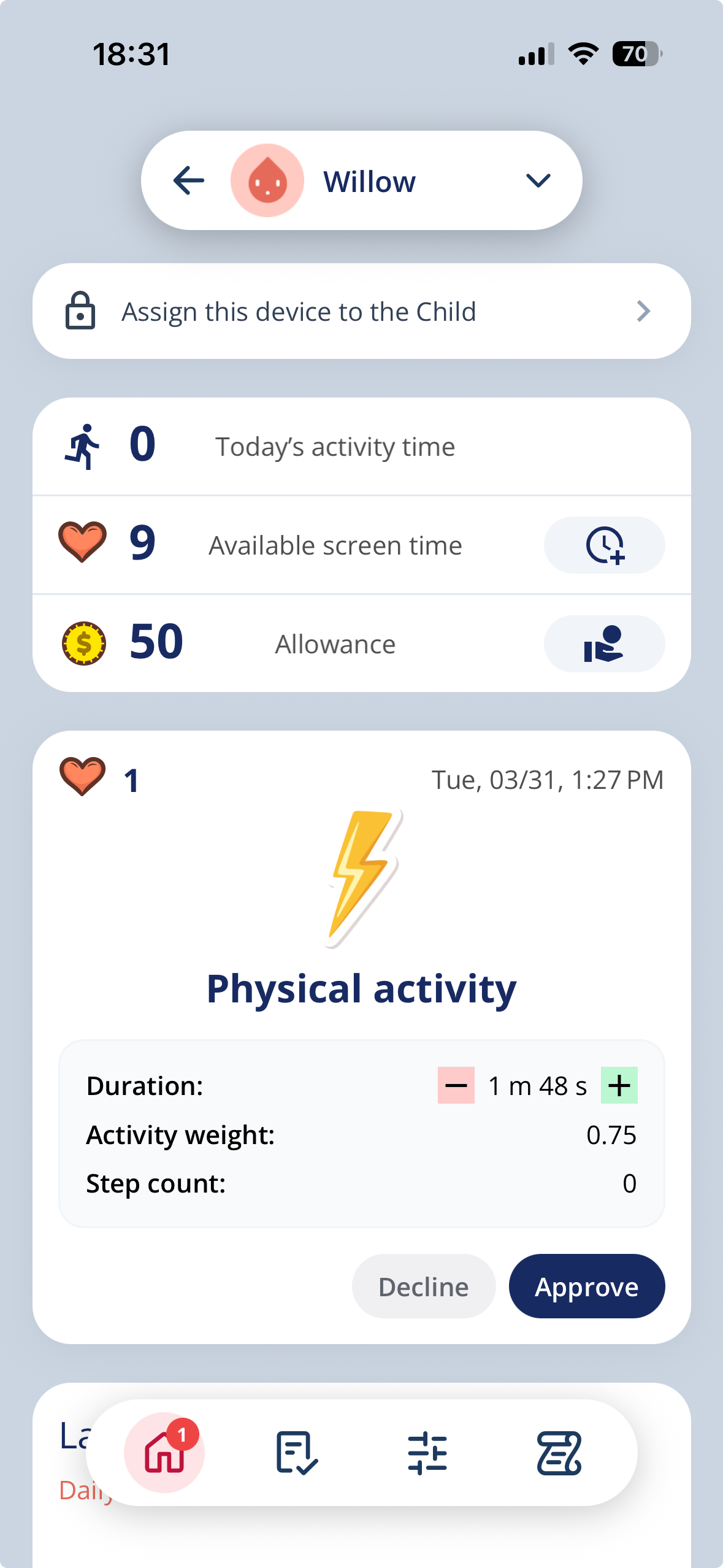This screenshot has height=1568, width=723.
Task: Approve the Physical activity request
Action: (586, 1286)
